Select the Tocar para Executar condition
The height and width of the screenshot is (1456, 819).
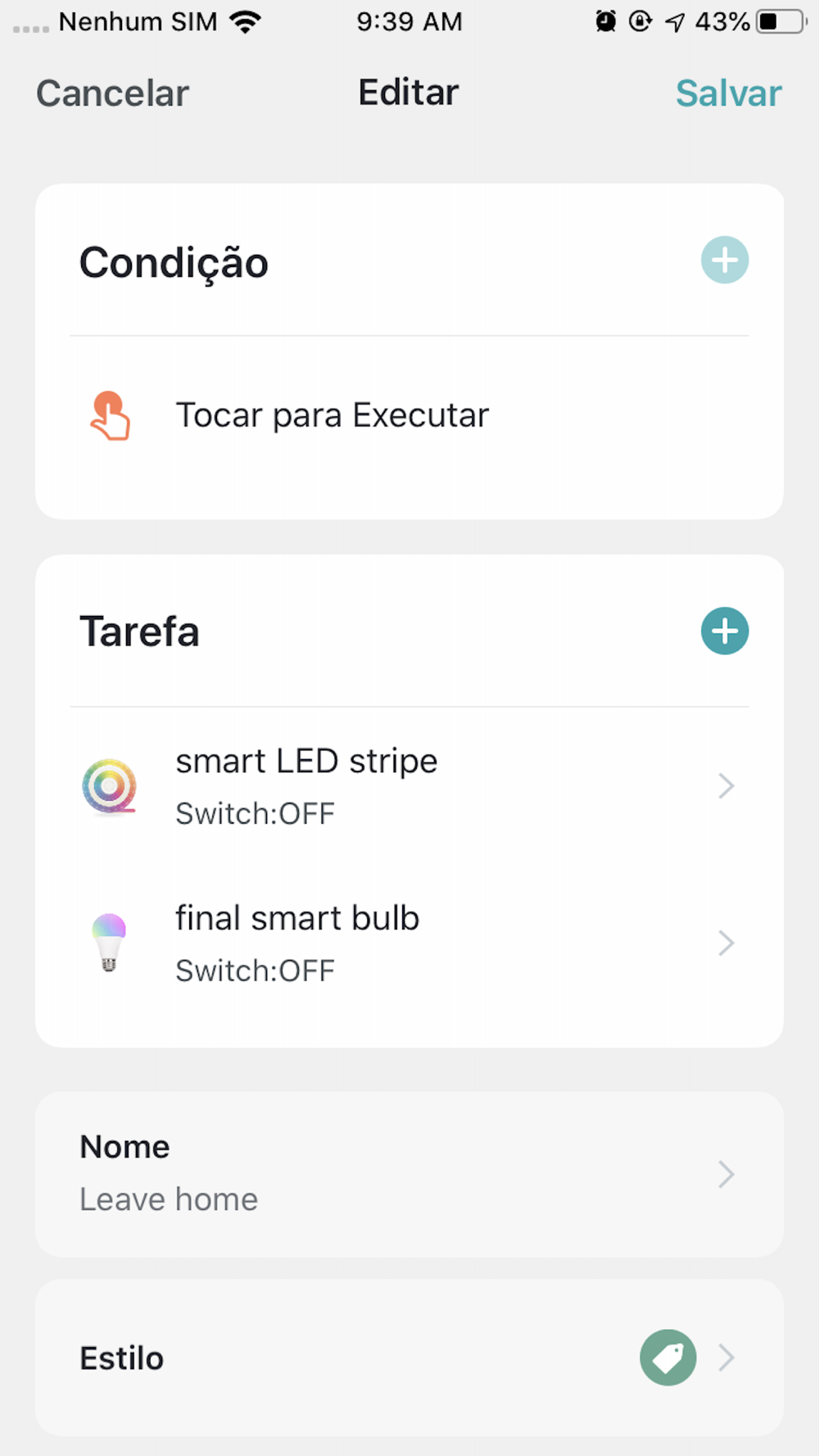409,415
